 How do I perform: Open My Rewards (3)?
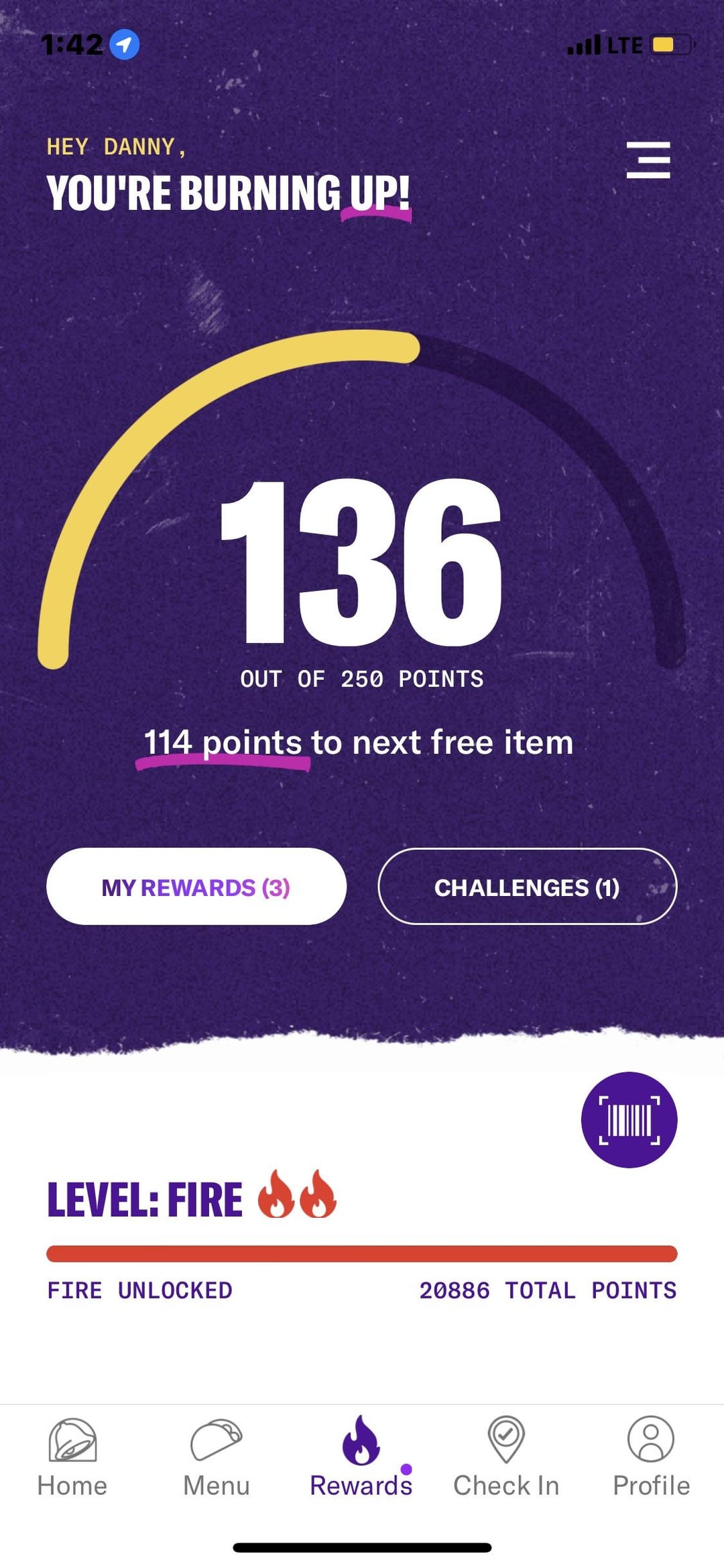[196, 887]
